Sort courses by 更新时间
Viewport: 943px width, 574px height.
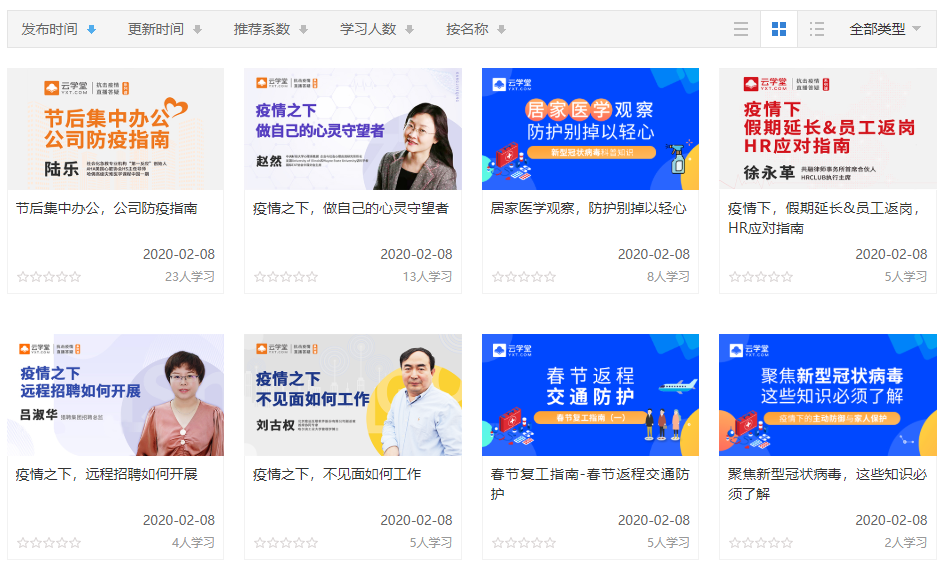[x=164, y=30]
